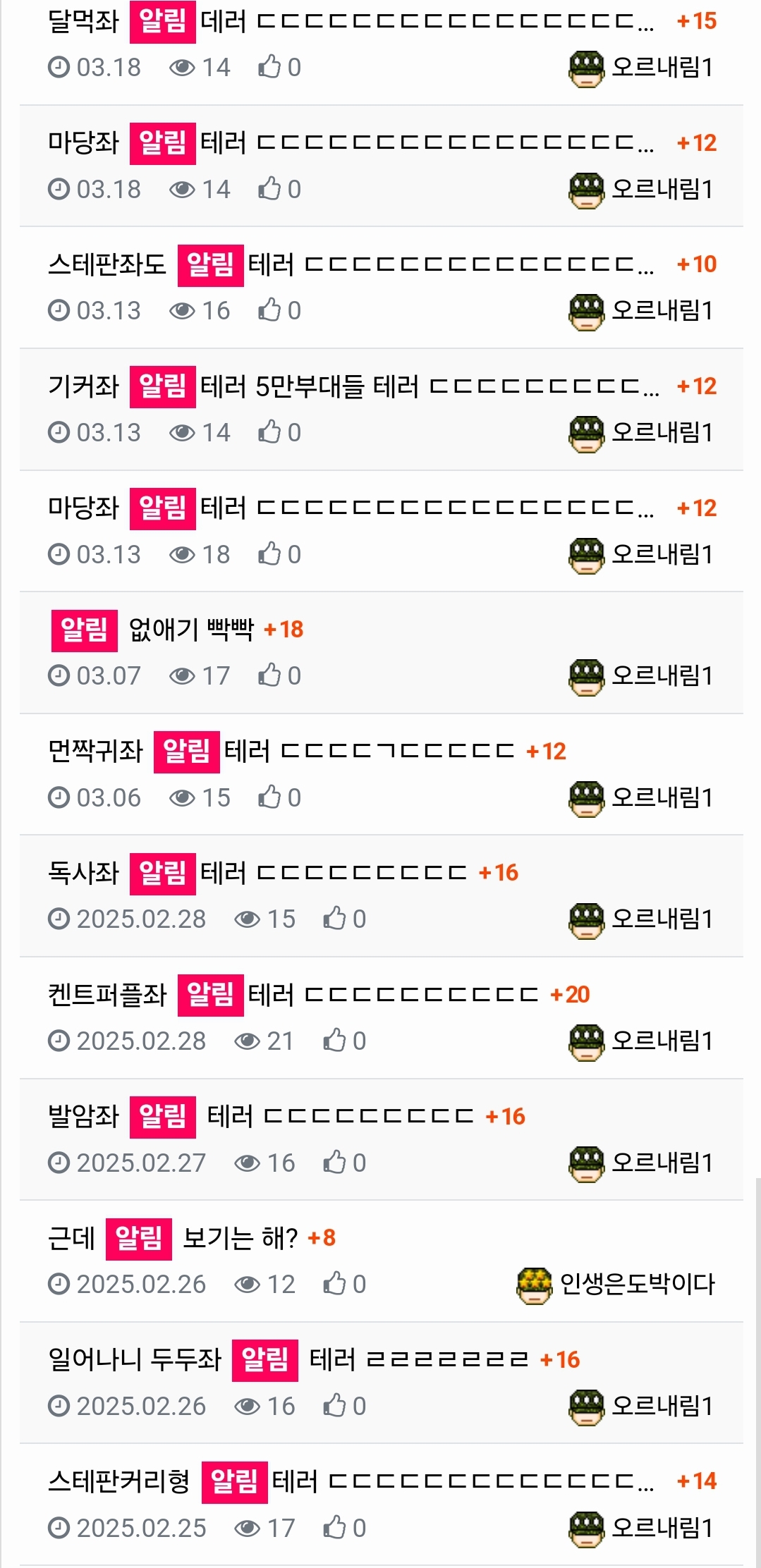Open +18 comments on 없애기 빡빡 post
761x1568 pixels.
(x=284, y=630)
